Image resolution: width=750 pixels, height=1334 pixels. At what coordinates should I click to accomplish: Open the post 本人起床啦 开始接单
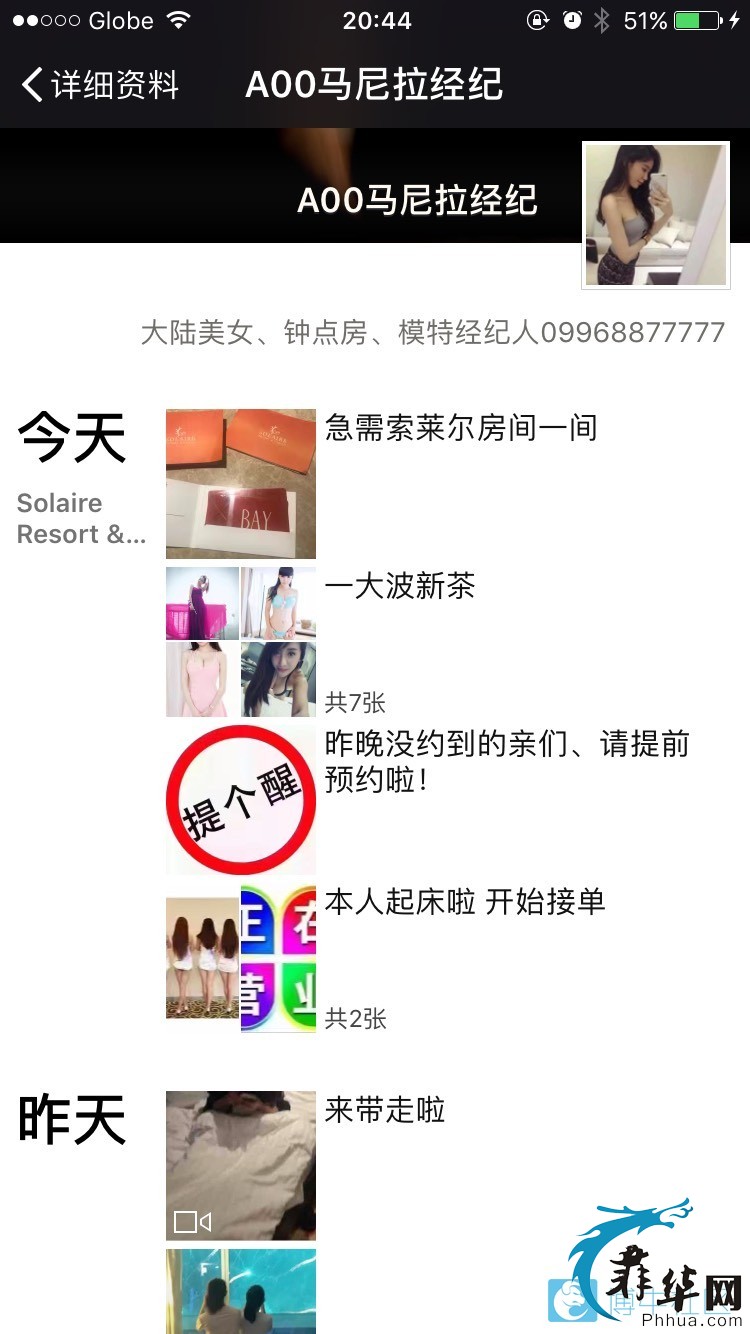coord(240,958)
